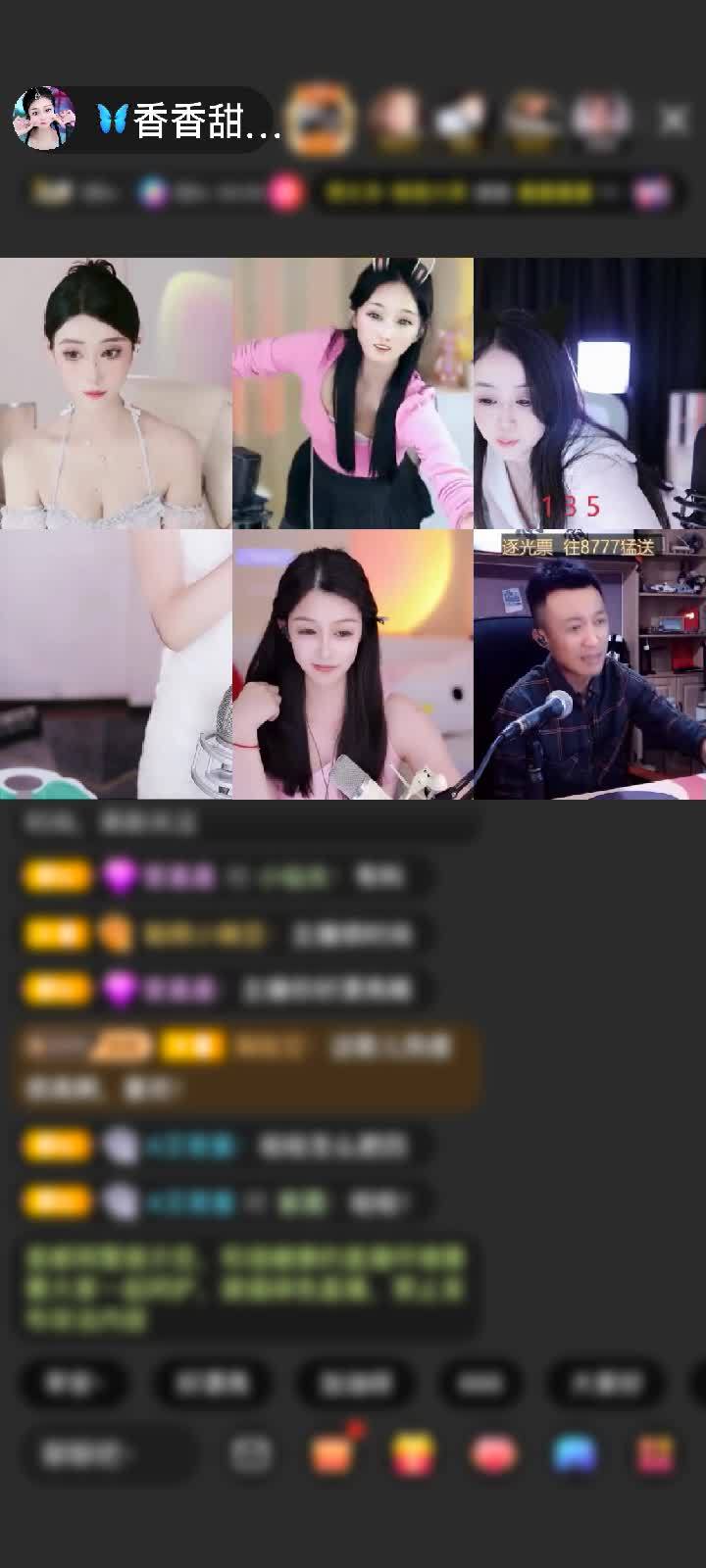The width and height of the screenshot is (706, 1568).
Task: Select the woman in lace top video tile
Action: tap(116, 393)
